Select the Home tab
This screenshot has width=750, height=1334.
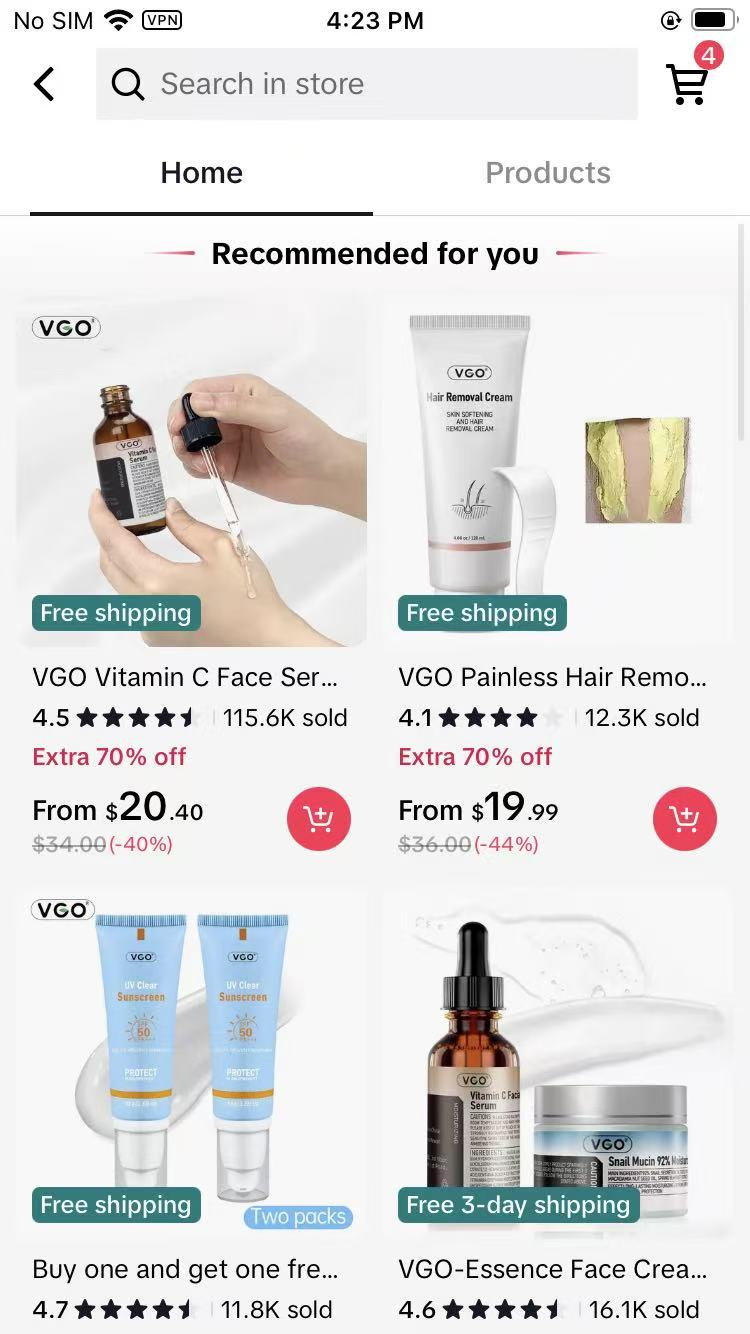[202, 173]
